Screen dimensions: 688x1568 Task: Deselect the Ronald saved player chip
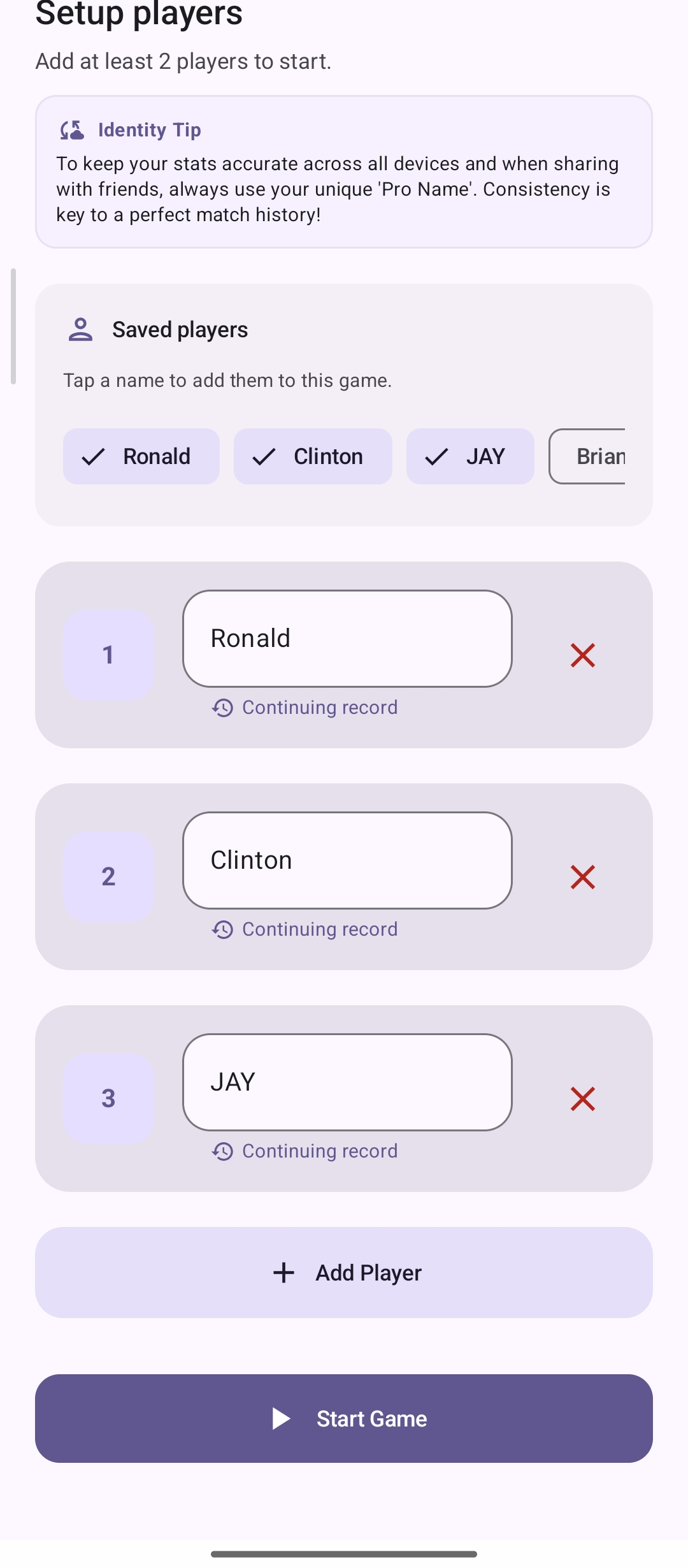141,456
